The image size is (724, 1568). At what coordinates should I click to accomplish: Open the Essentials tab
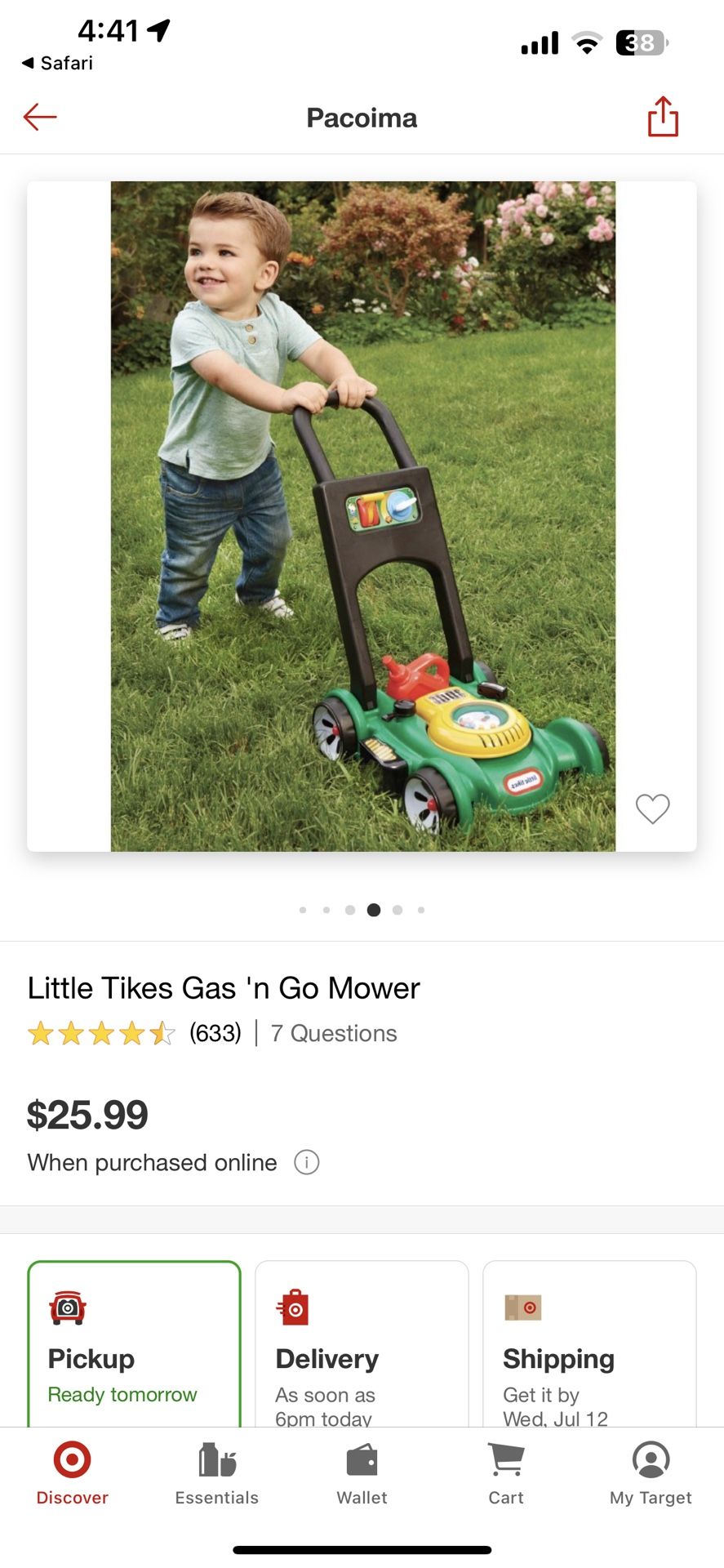[217, 1474]
